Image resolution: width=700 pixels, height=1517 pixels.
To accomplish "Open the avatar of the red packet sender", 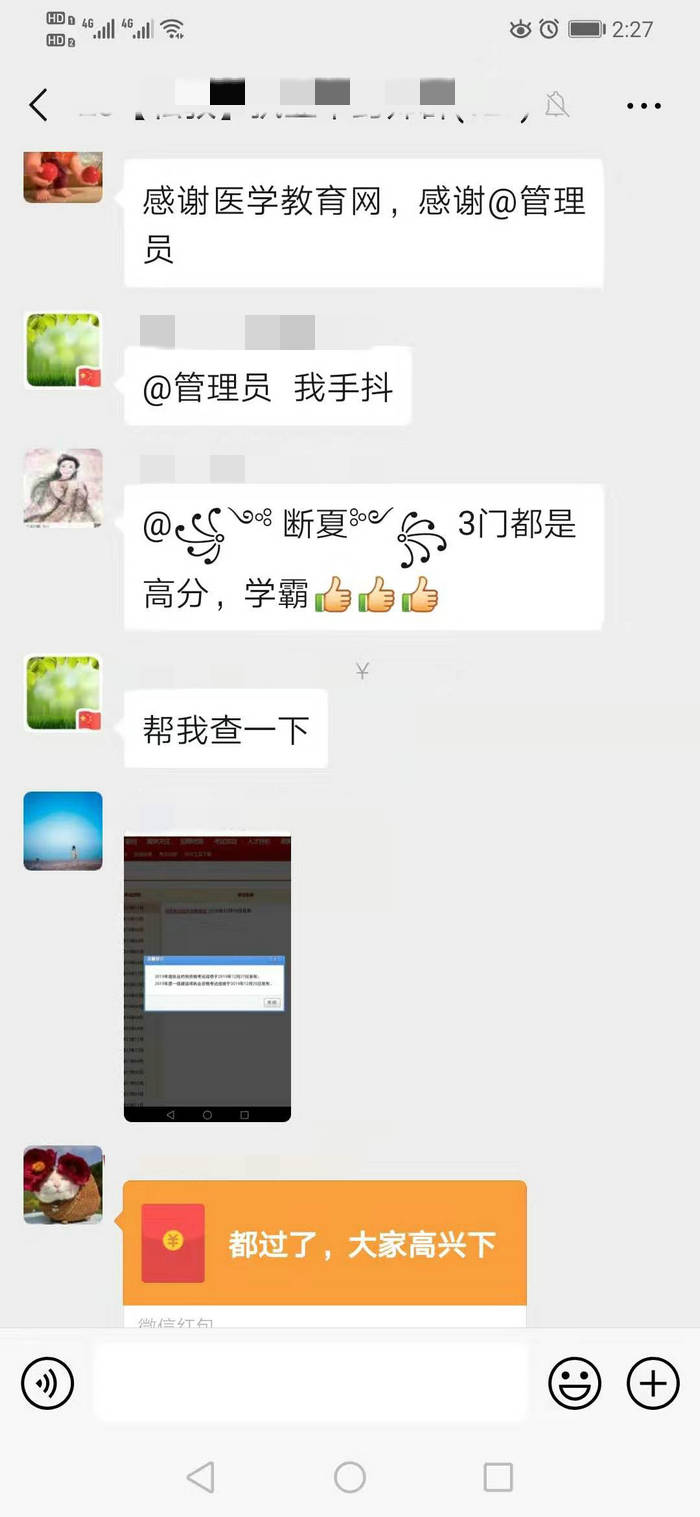I will [63, 1185].
